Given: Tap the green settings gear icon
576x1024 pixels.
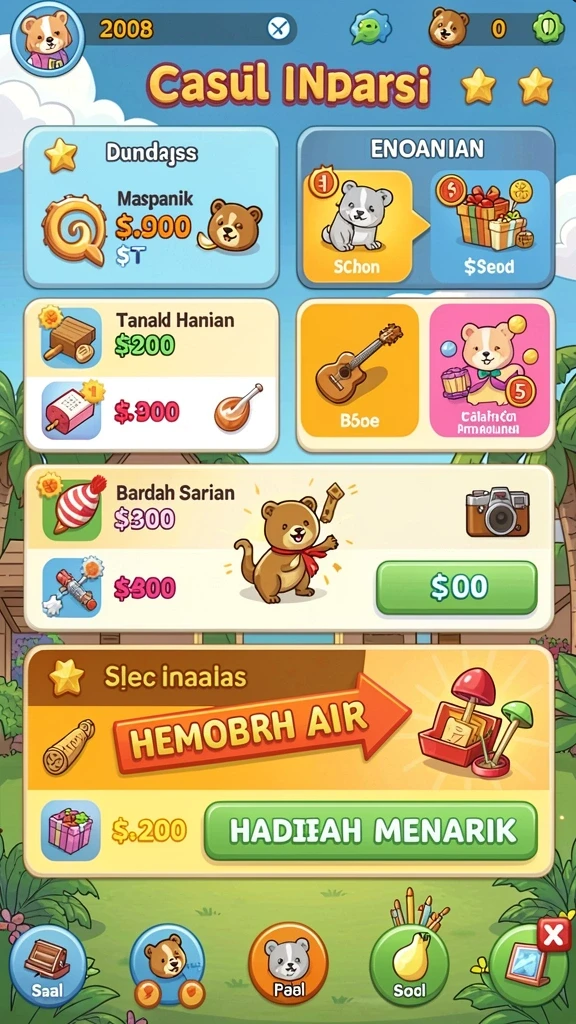Looking at the screenshot, I should pyautogui.click(x=547, y=29).
